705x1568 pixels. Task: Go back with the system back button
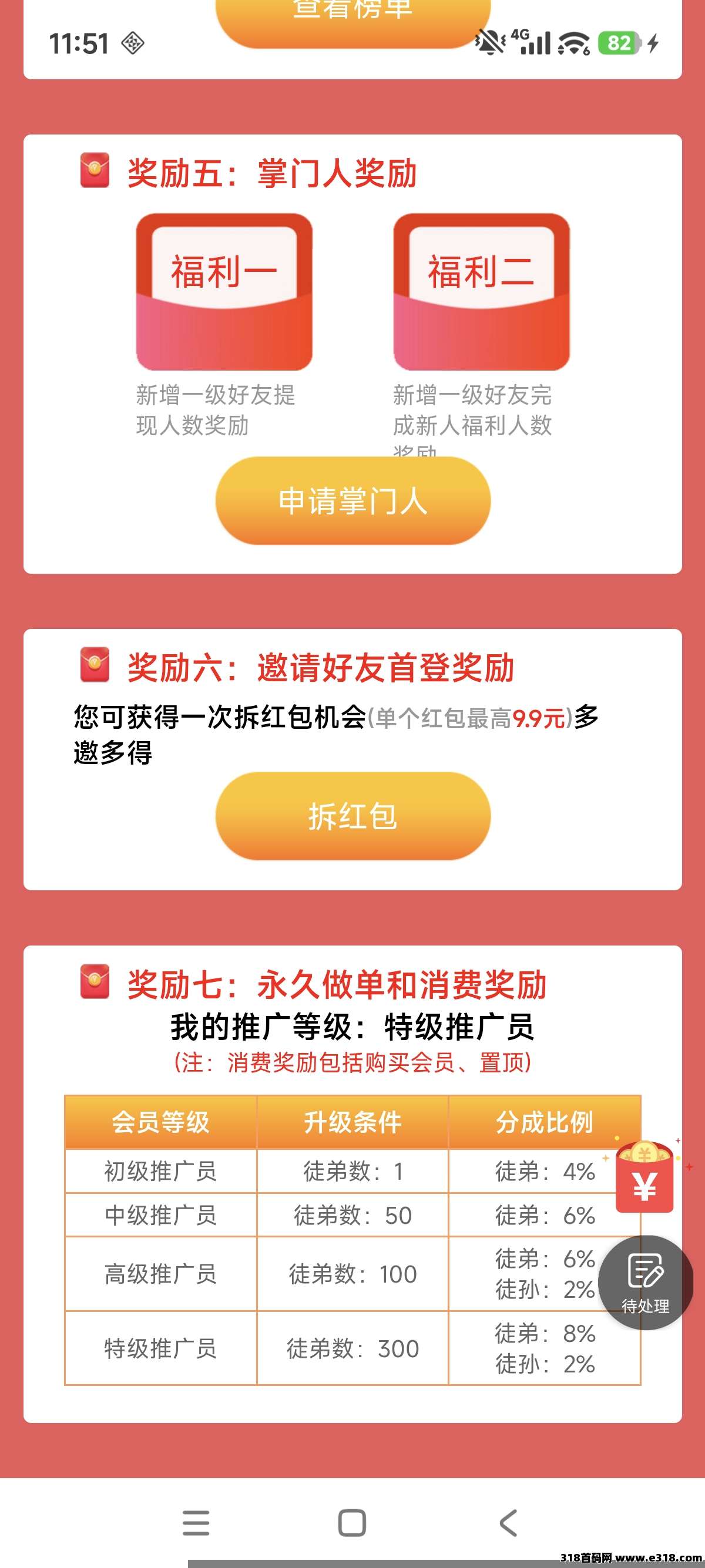tap(508, 1523)
